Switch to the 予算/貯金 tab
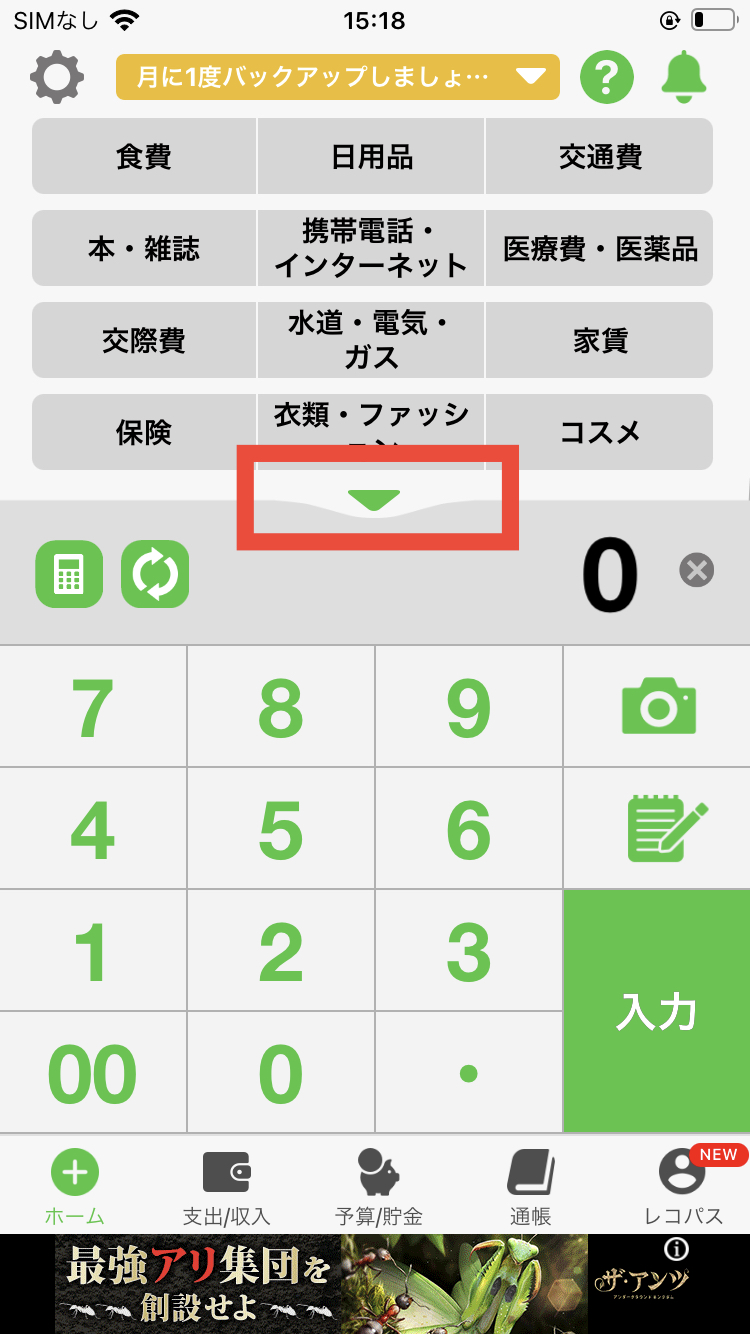The width and height of the screenshot is (750, 1334). pos(378,1187)
